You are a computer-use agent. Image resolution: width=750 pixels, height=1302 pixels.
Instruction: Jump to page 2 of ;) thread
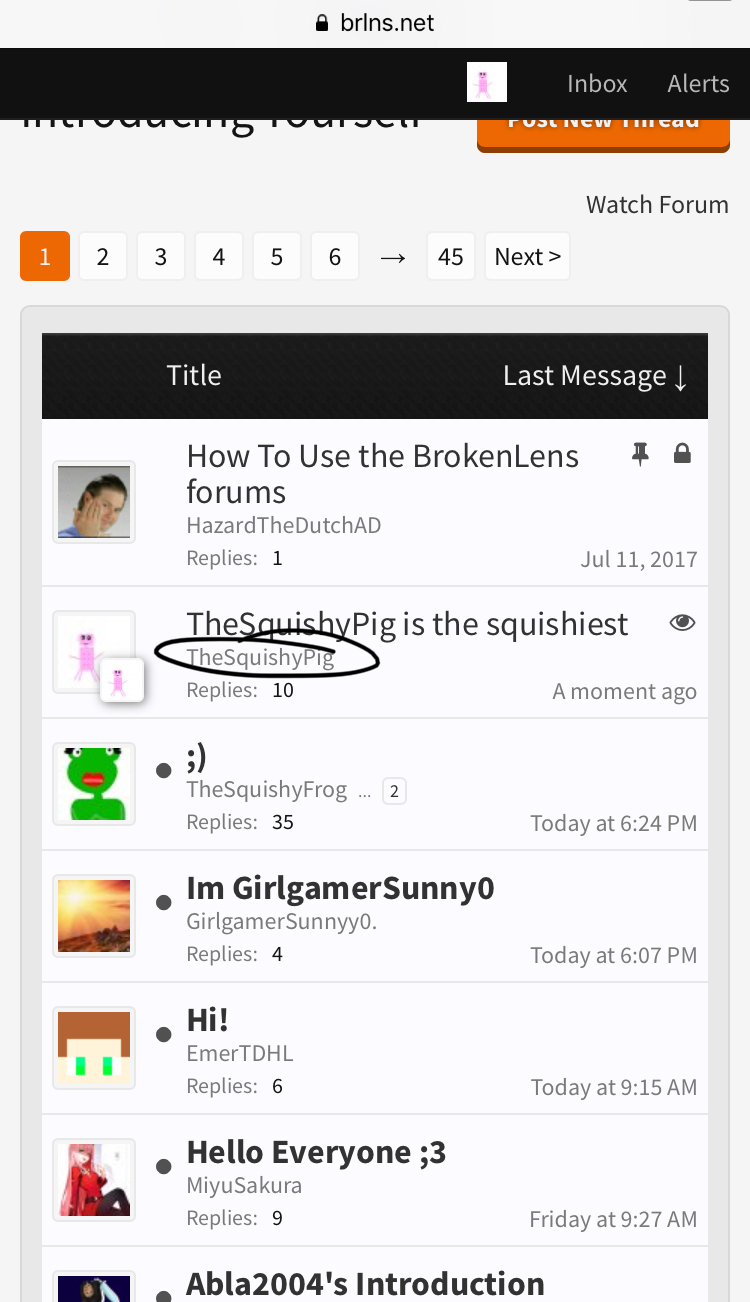(394, 792)
